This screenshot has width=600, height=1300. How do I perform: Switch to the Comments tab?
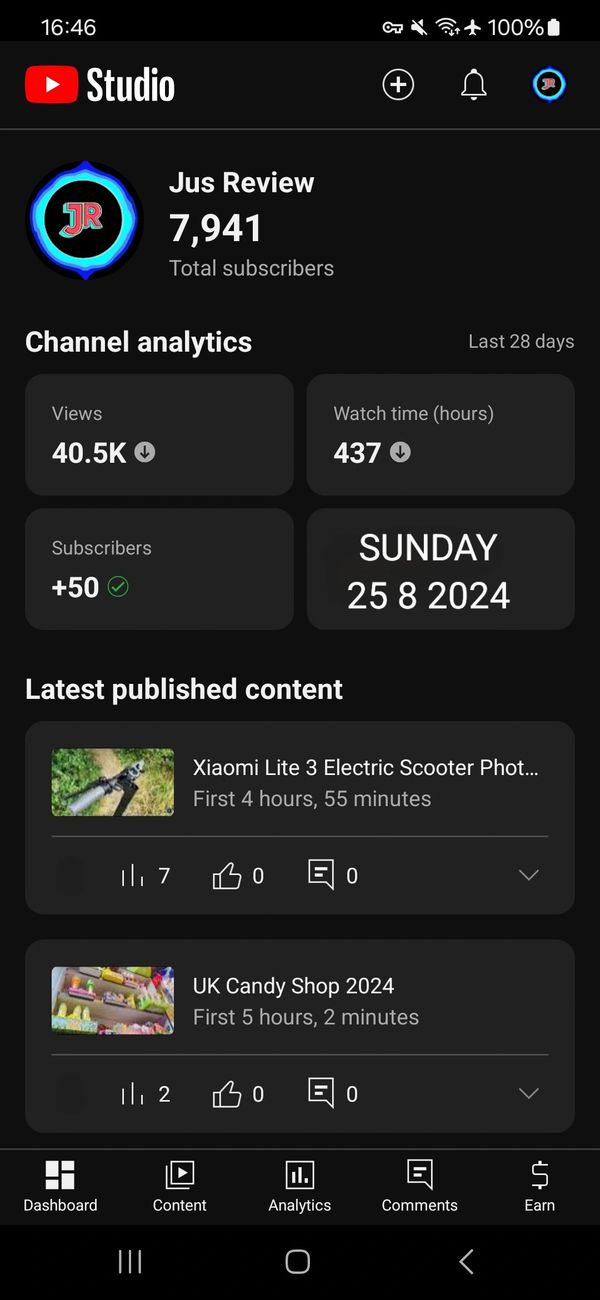point(420,1187)
